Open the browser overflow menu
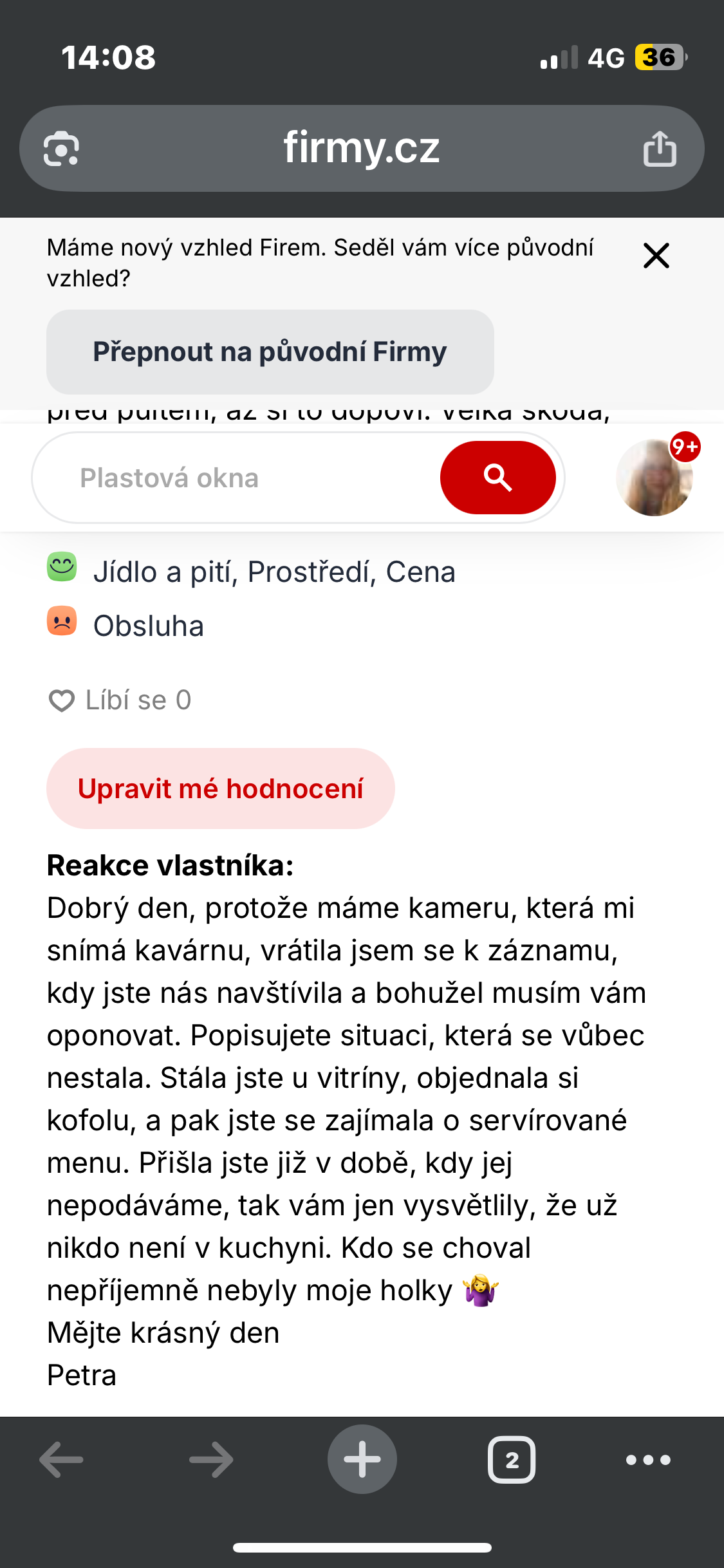724x1568 pixels. click(x=649, y=1459)
